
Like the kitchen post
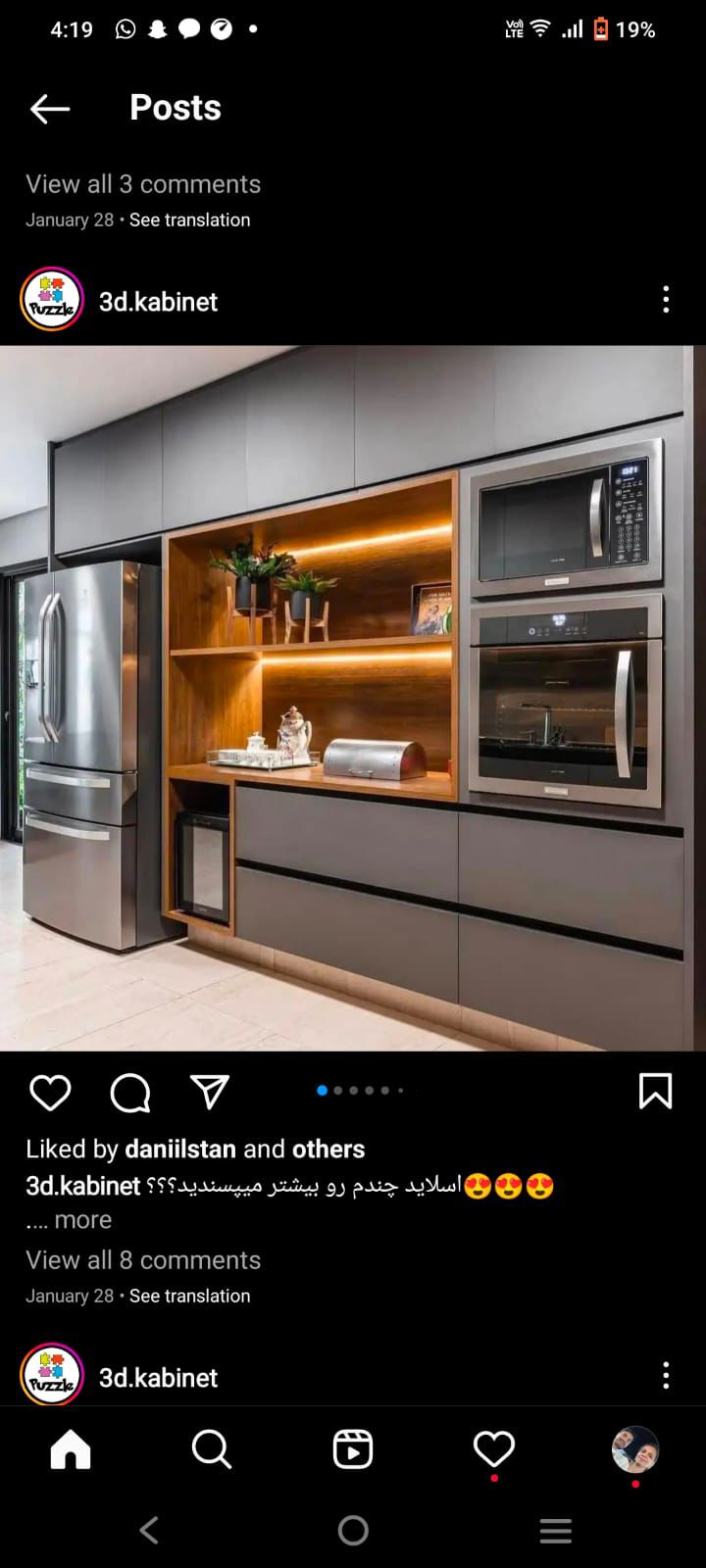[50, 1092]
